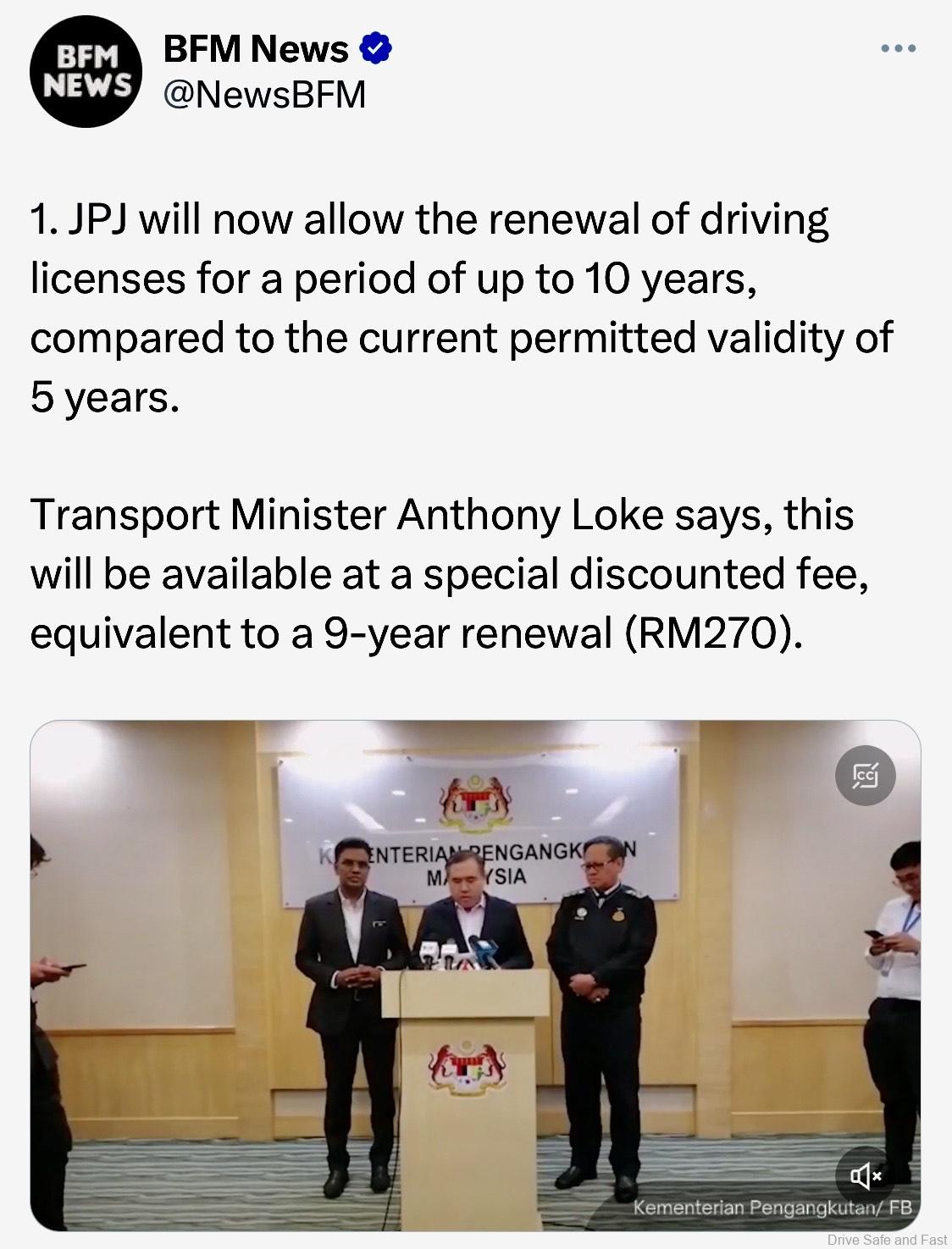Play the Anthony Loke press conference video

pos(474,974)
